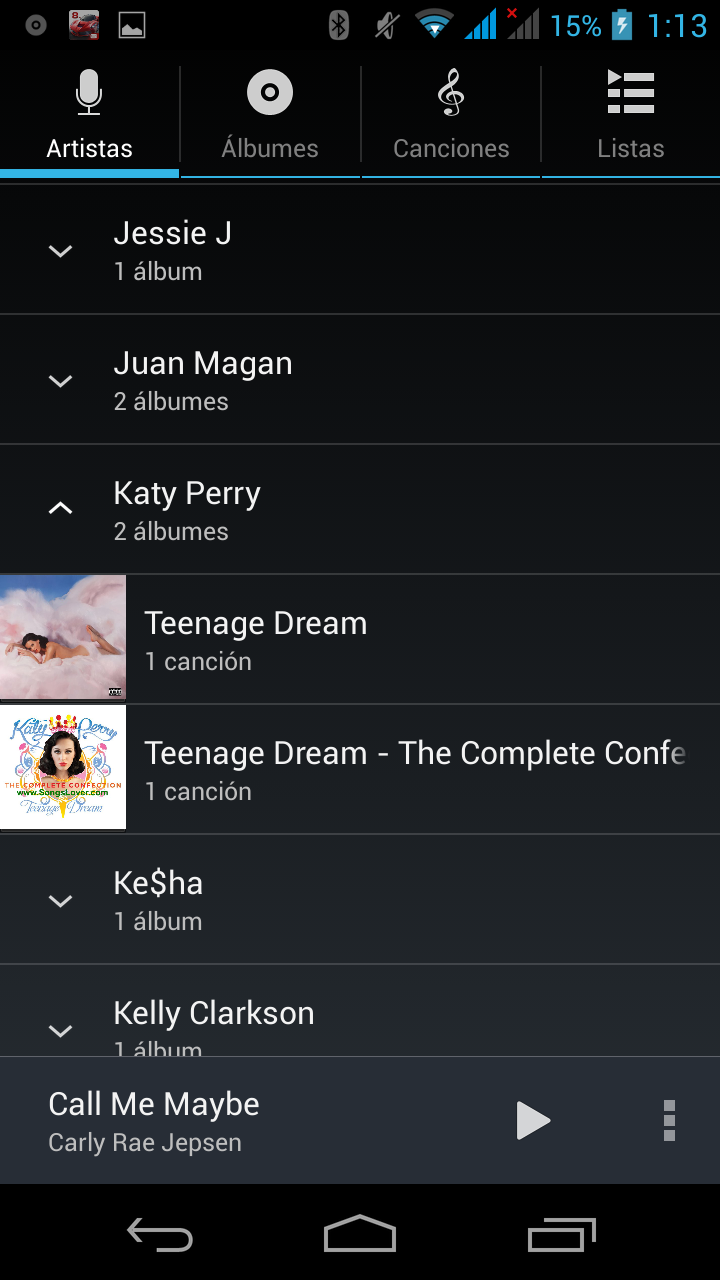Select the Artistas tab
This screenshot has width=720, height=1280.
click(89, 120)
